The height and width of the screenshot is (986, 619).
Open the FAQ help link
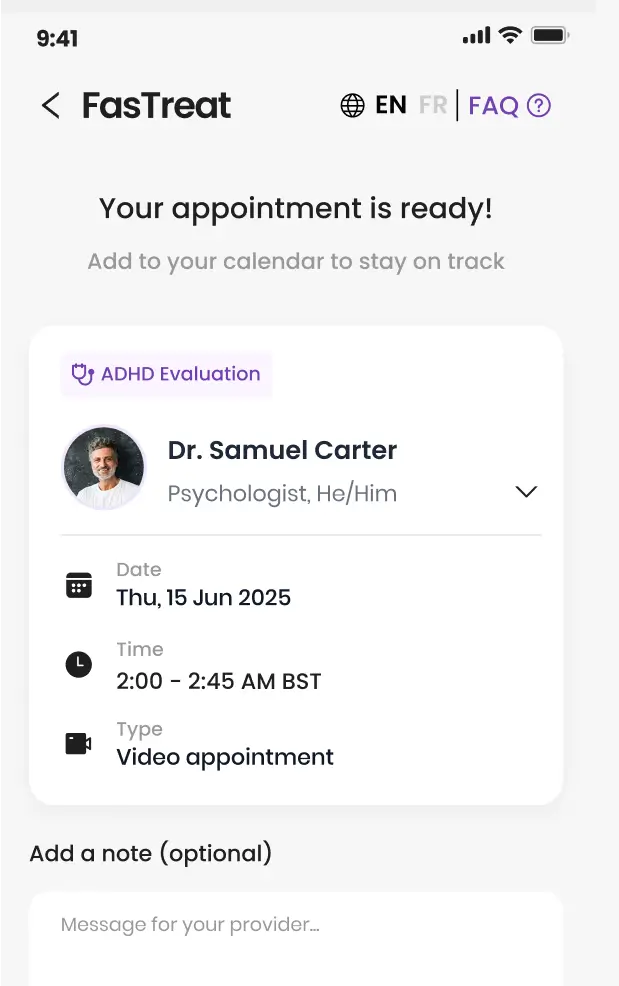(x=509, y=105)
